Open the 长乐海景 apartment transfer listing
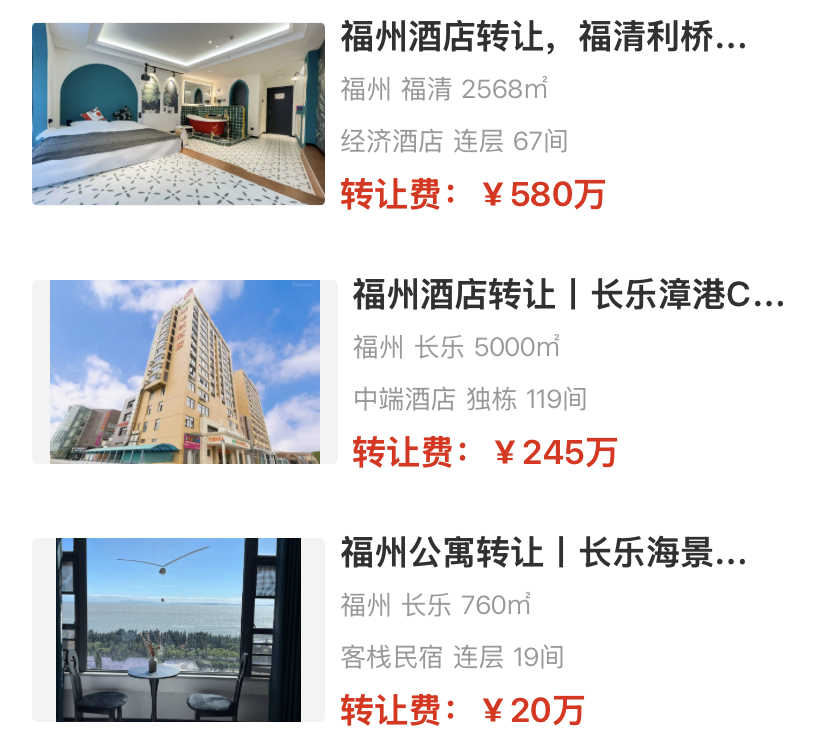Screen dimensions: 828x746 click(543, 553)
